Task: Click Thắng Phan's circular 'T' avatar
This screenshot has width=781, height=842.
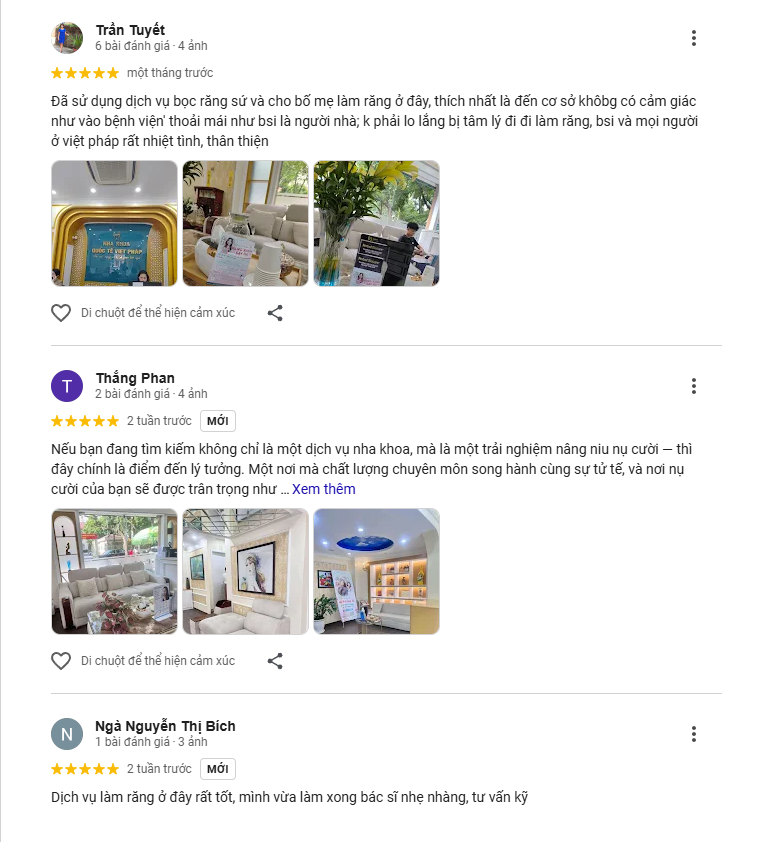Action: (68, 384)
